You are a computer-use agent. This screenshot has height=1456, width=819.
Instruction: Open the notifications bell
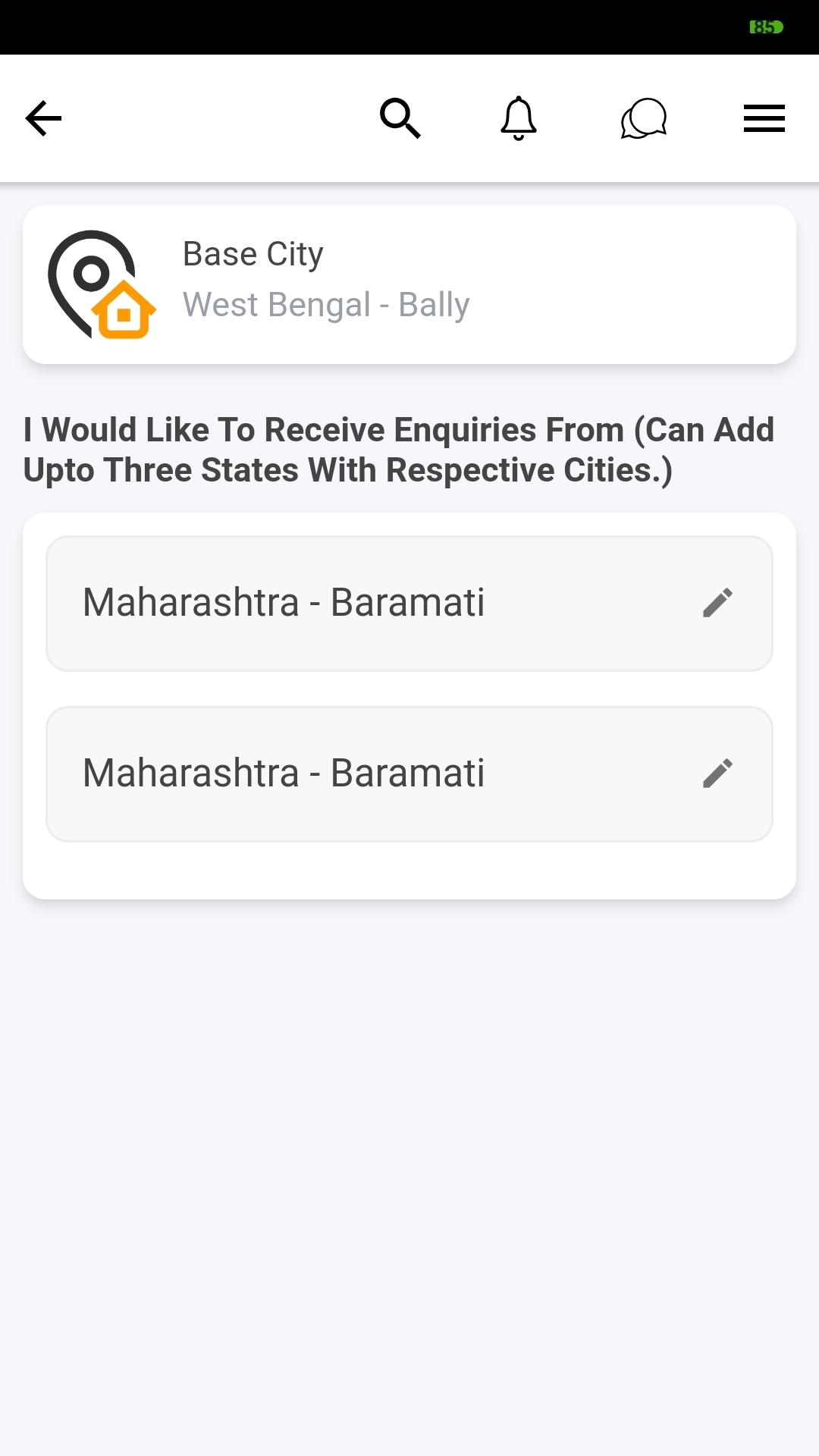click(519, 118)
